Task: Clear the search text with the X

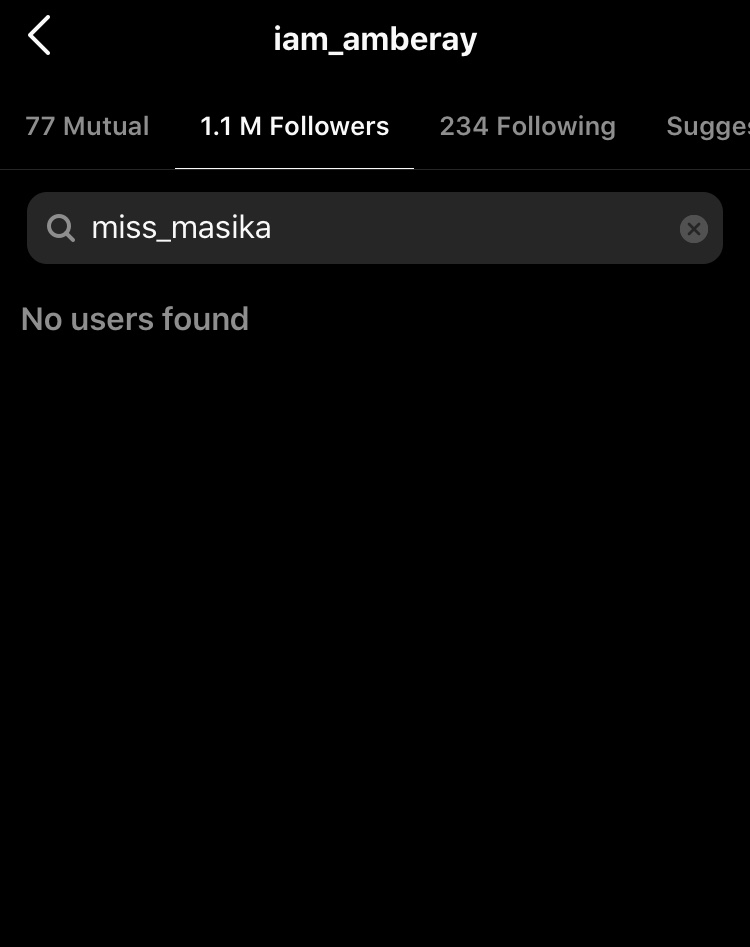Action: click(x=693, y=229)
